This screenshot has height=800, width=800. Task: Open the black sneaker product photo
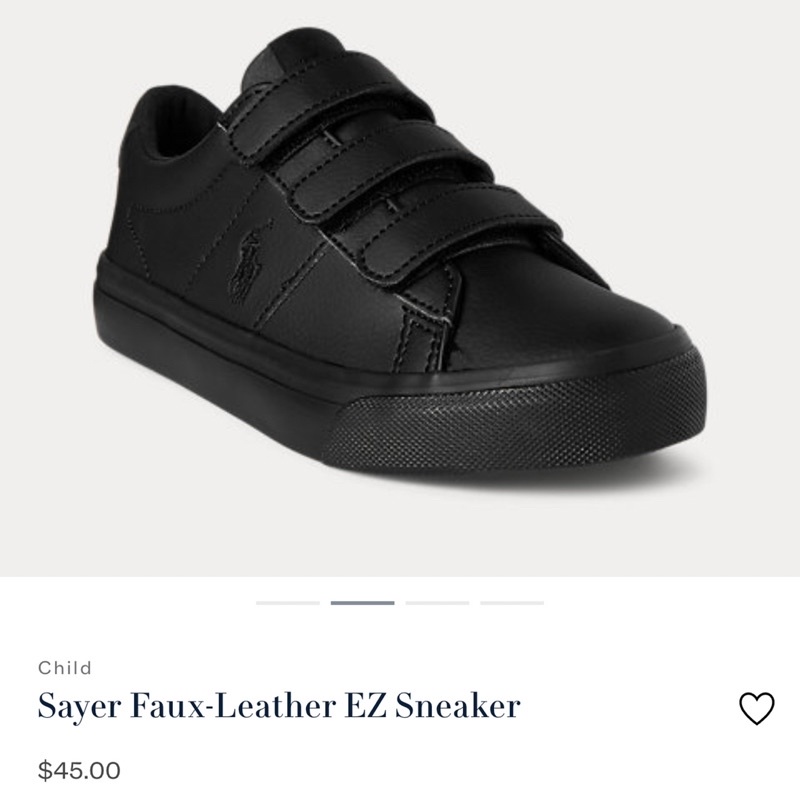(x=400, y=280)
